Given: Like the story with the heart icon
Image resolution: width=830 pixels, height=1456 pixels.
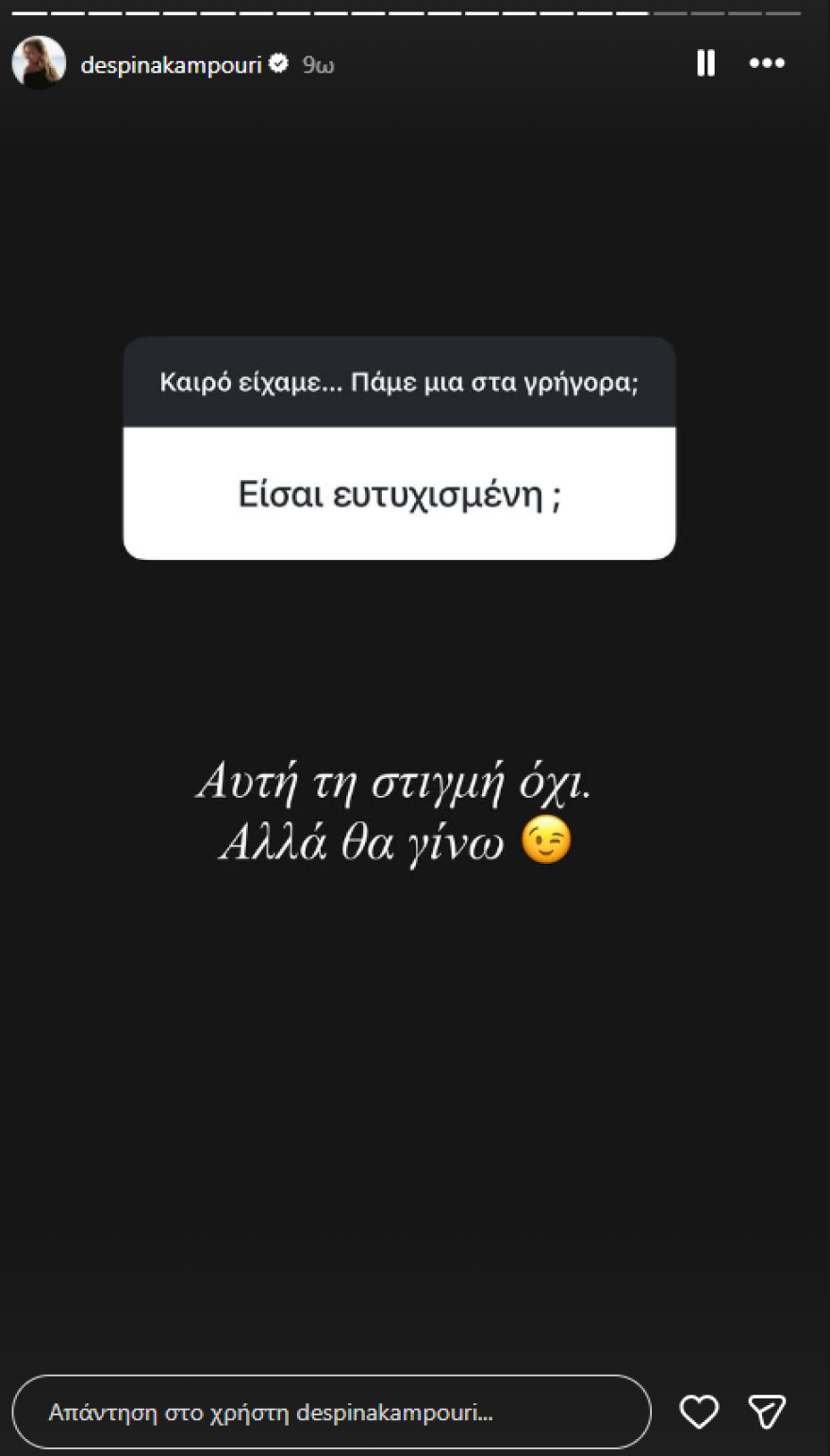Looking at the screenshot, I should pyautogui.click(x=698, y=1412).
